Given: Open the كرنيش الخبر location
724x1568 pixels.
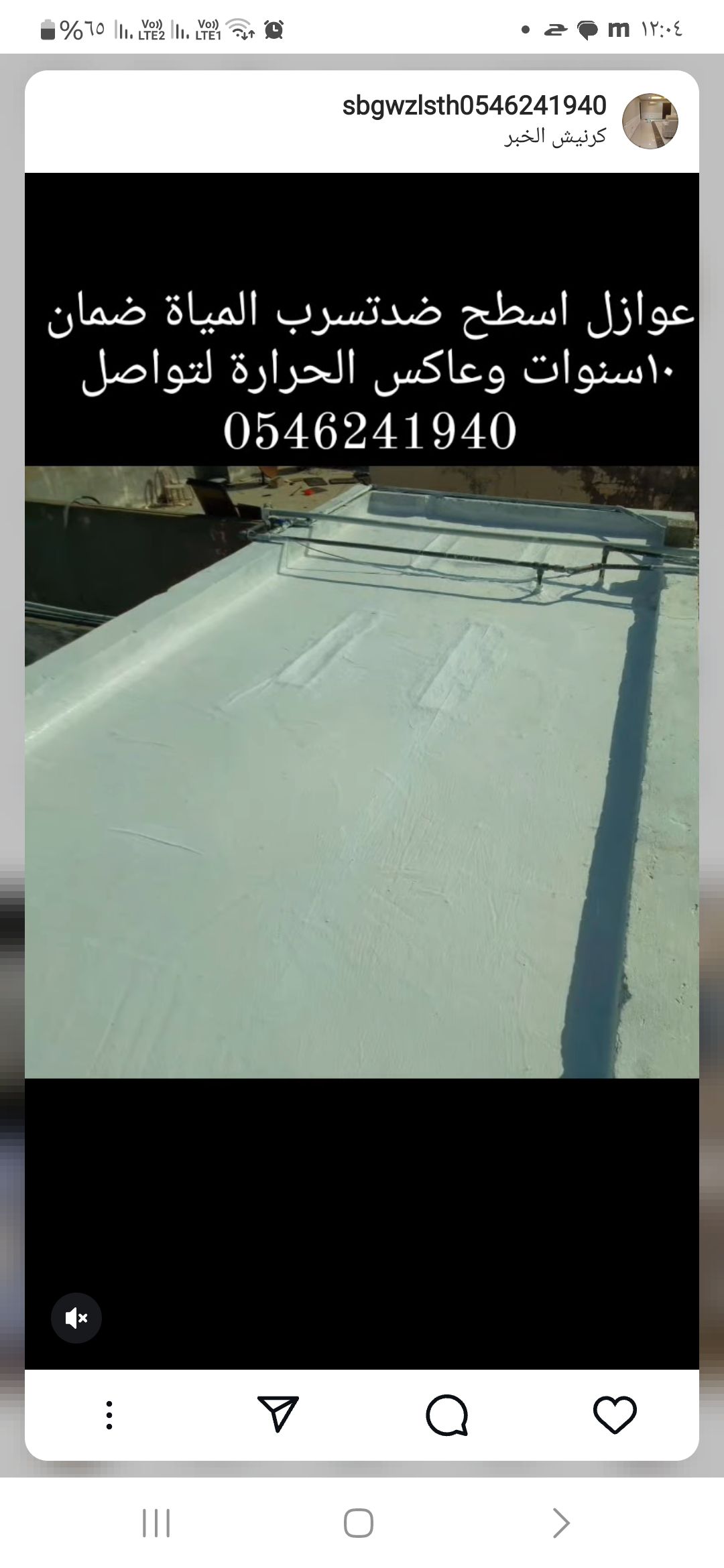Looking at the screenshot, I should click(x=555, y=137).
